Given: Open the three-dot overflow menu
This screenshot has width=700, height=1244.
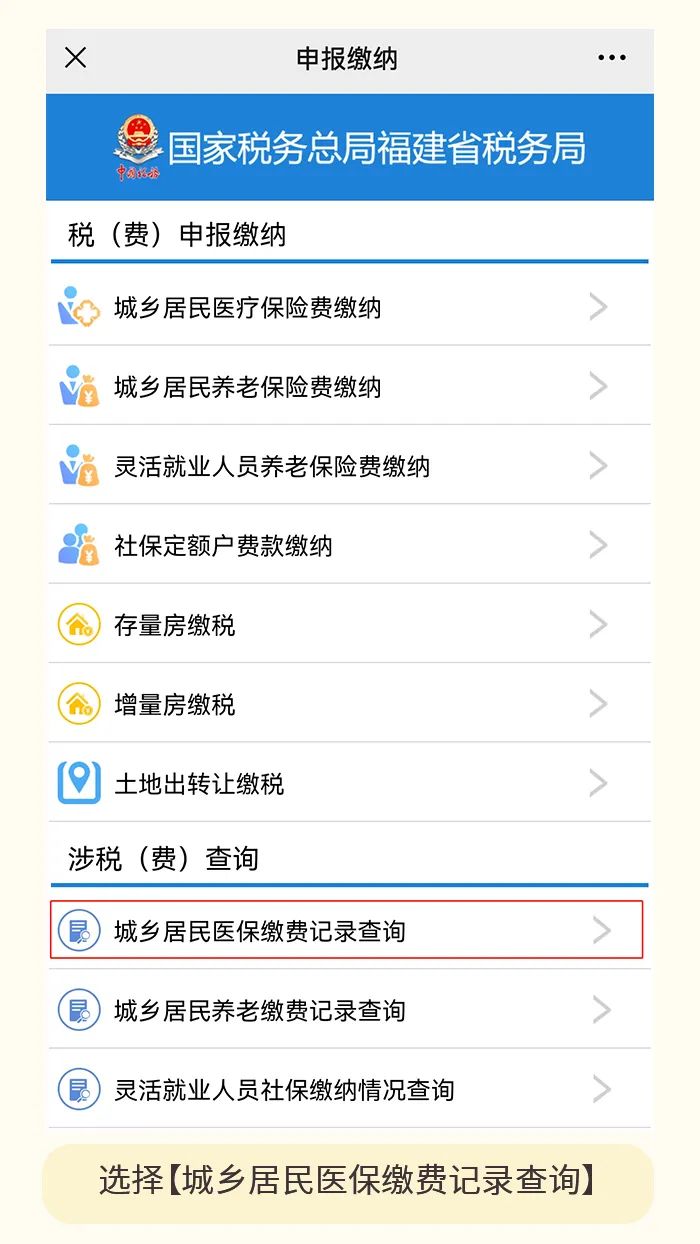Looking at the screenshot, I should coord(612,58).
